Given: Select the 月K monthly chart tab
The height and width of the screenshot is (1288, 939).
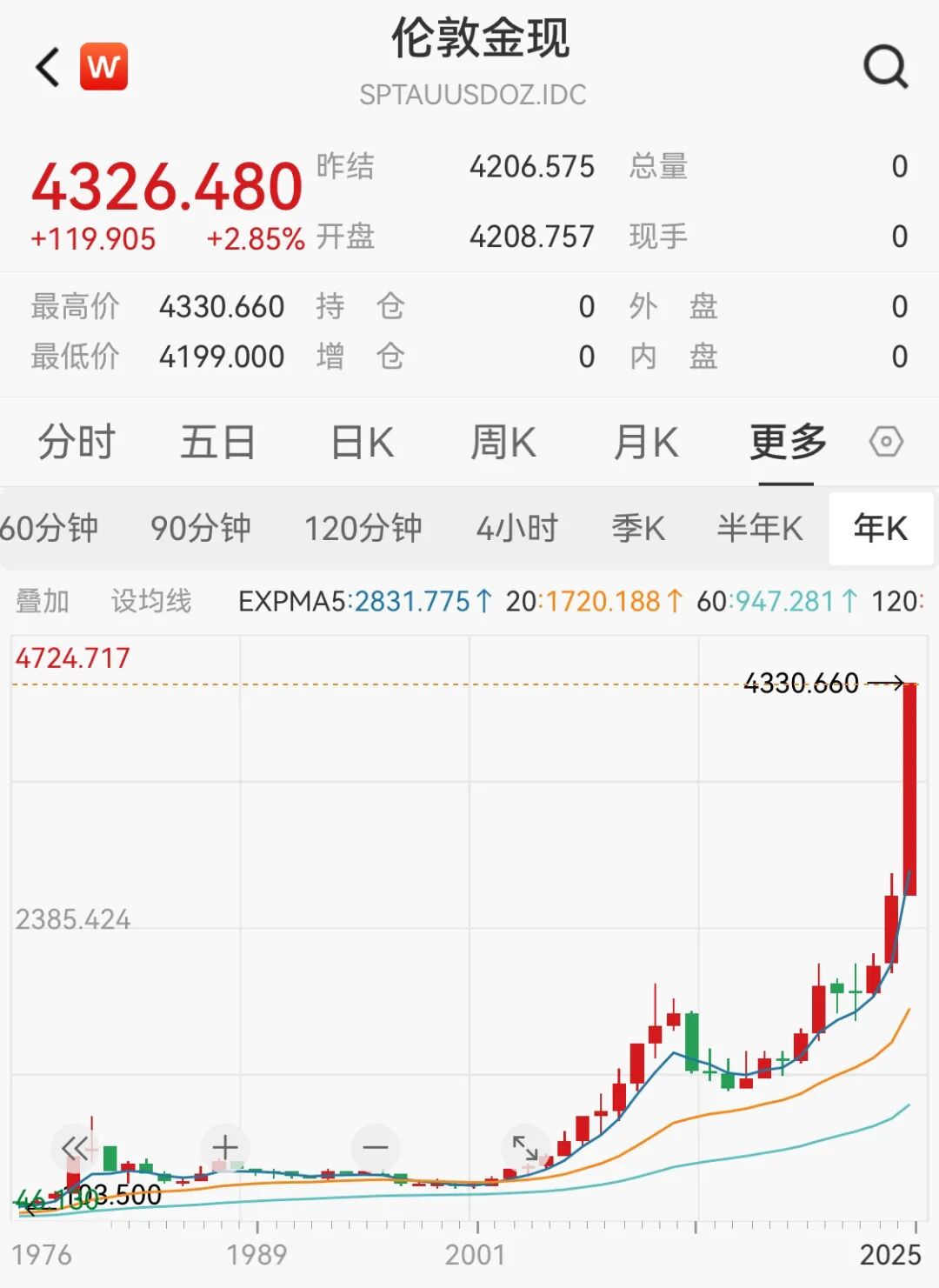Looking at the screenshot, I should (645, 442).
